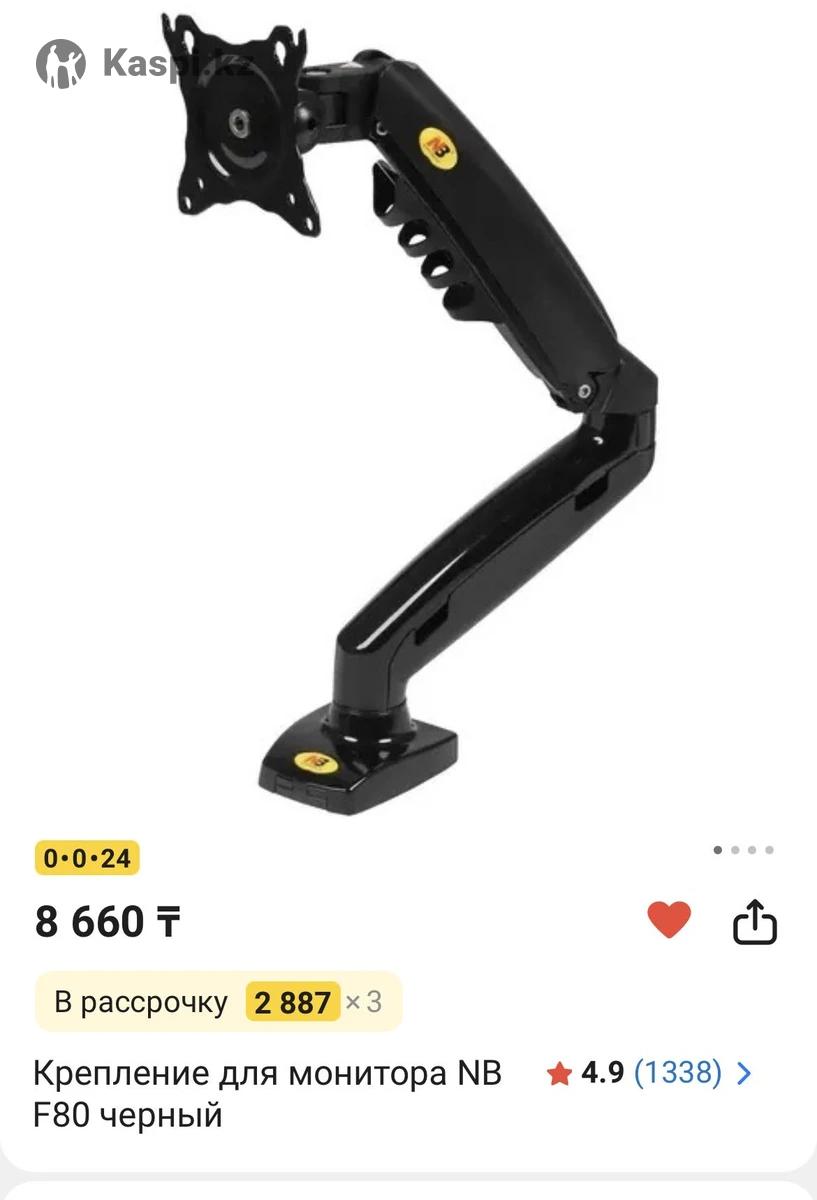Open the installment offer 2 887 ×3
This screenshot has width=817, height=1200.
(219, 1002)
